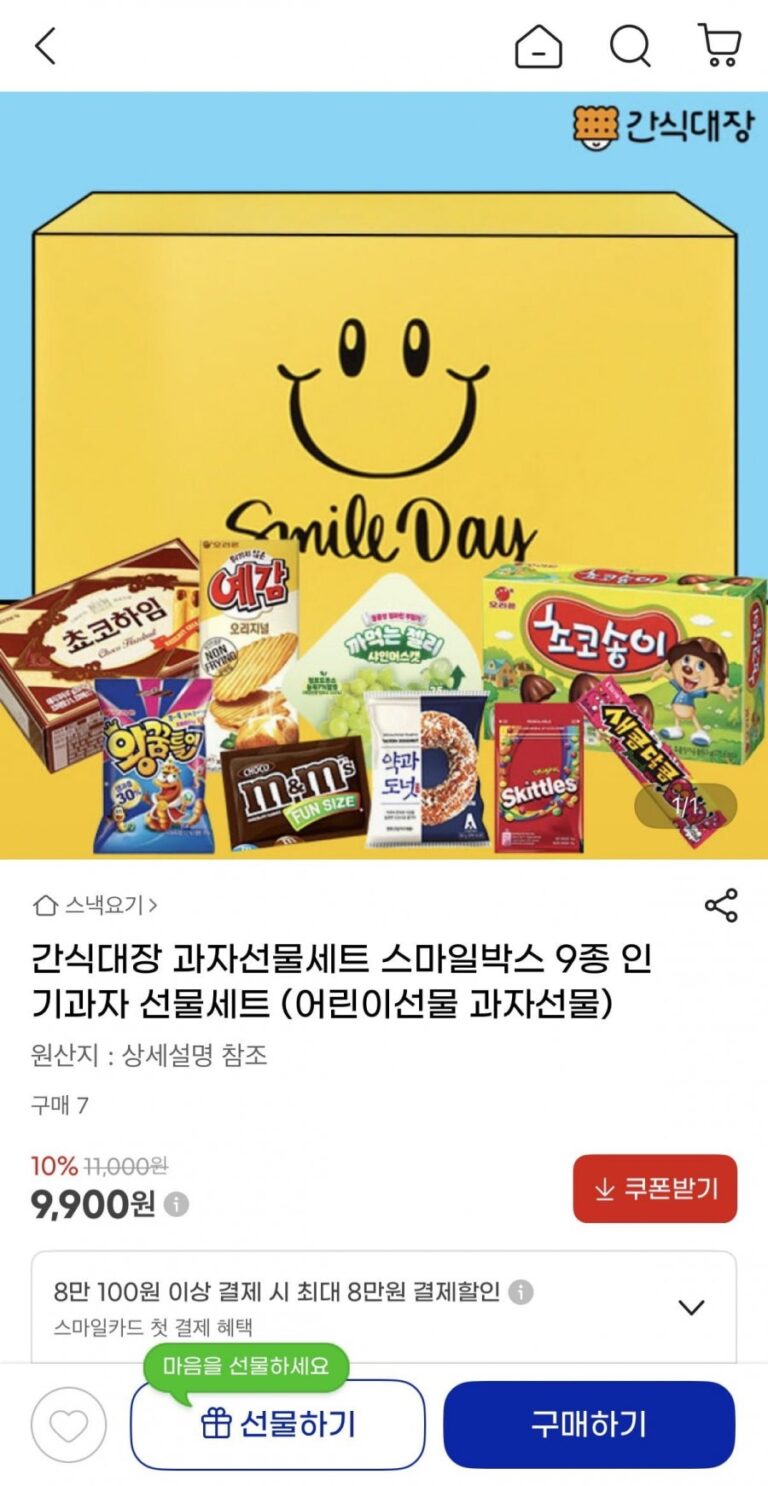Screen dimensions: 768x1486
Task: Open the product image of the snack box
Action: pos(384,475)
